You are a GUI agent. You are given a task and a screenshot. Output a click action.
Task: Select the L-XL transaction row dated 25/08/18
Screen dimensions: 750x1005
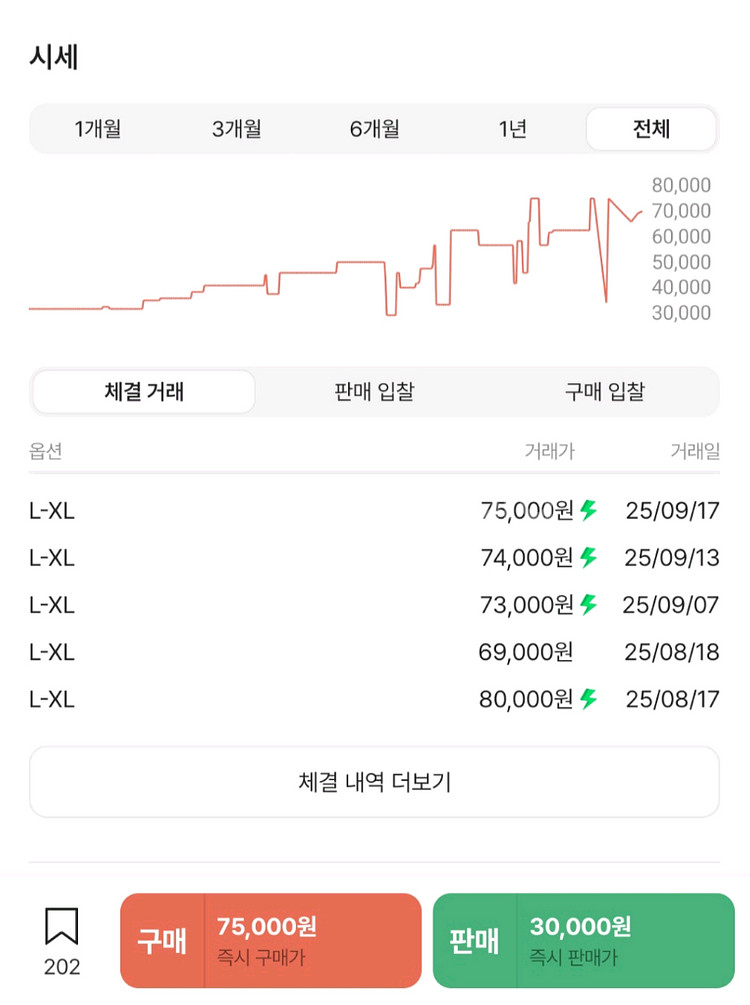click(374, 652)
